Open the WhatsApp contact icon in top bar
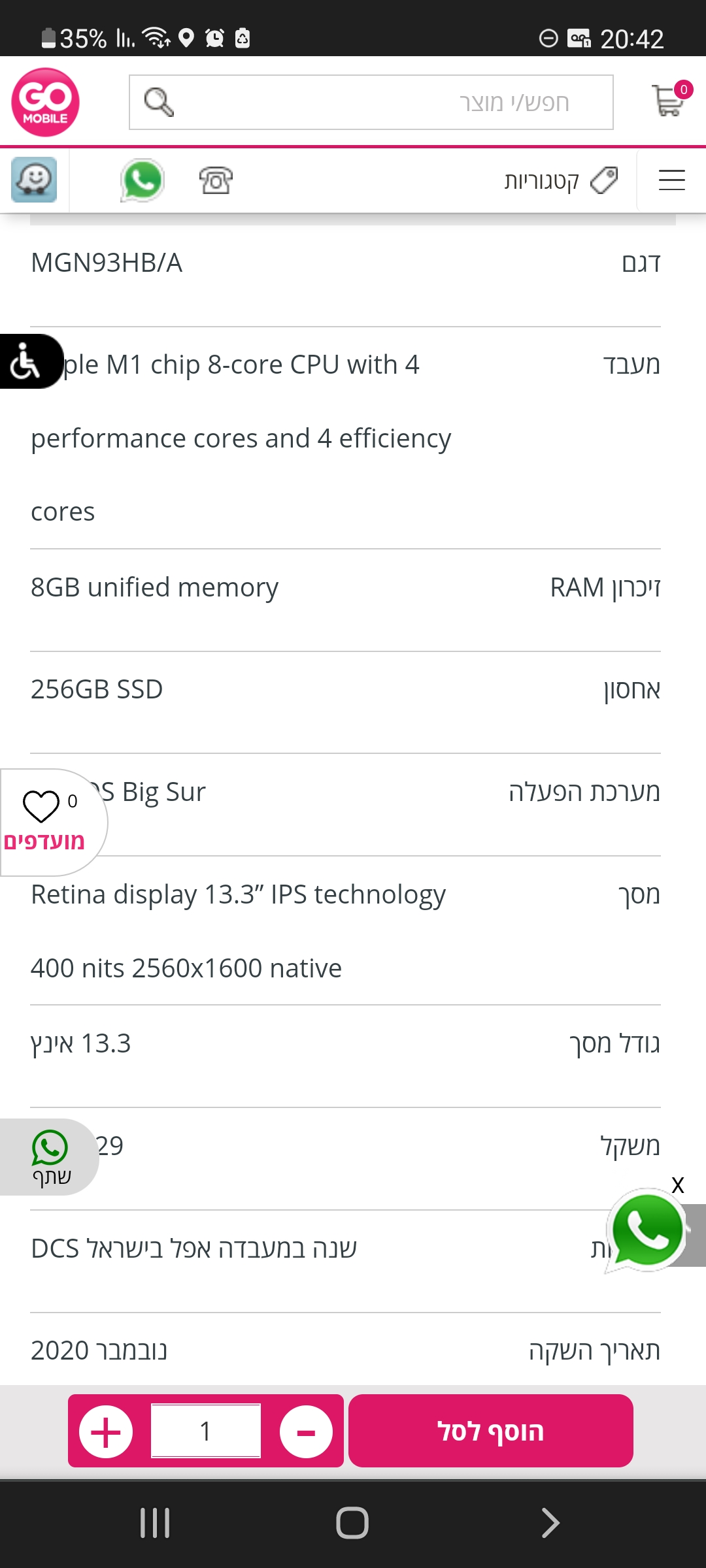The height and width of the screenshot is (1568, 706). tap(141, 180)
